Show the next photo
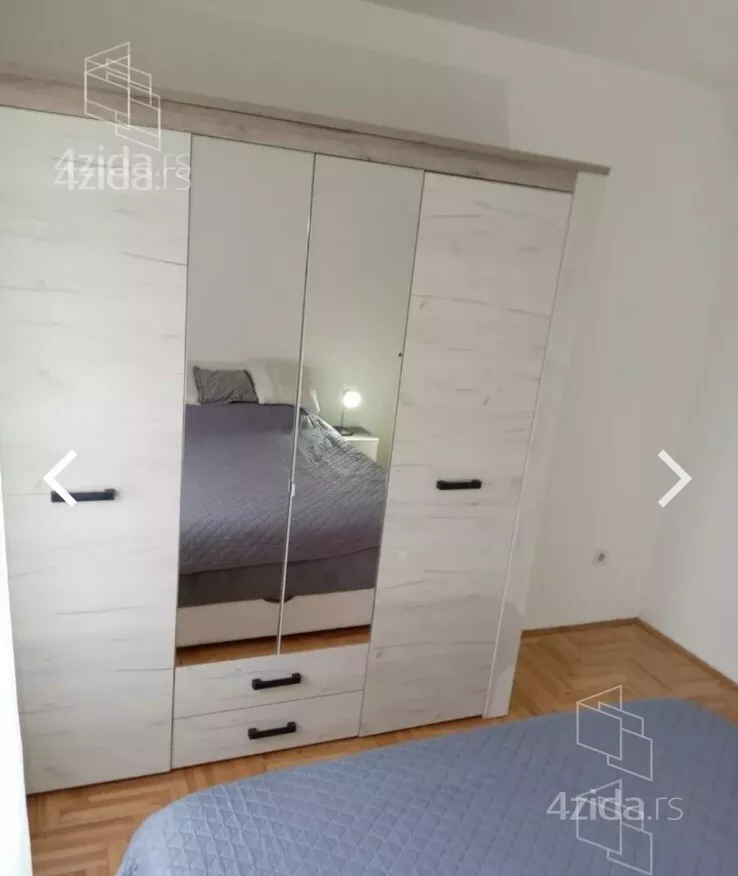The height and width of the screenshot is (876, 738). [673, 478]
